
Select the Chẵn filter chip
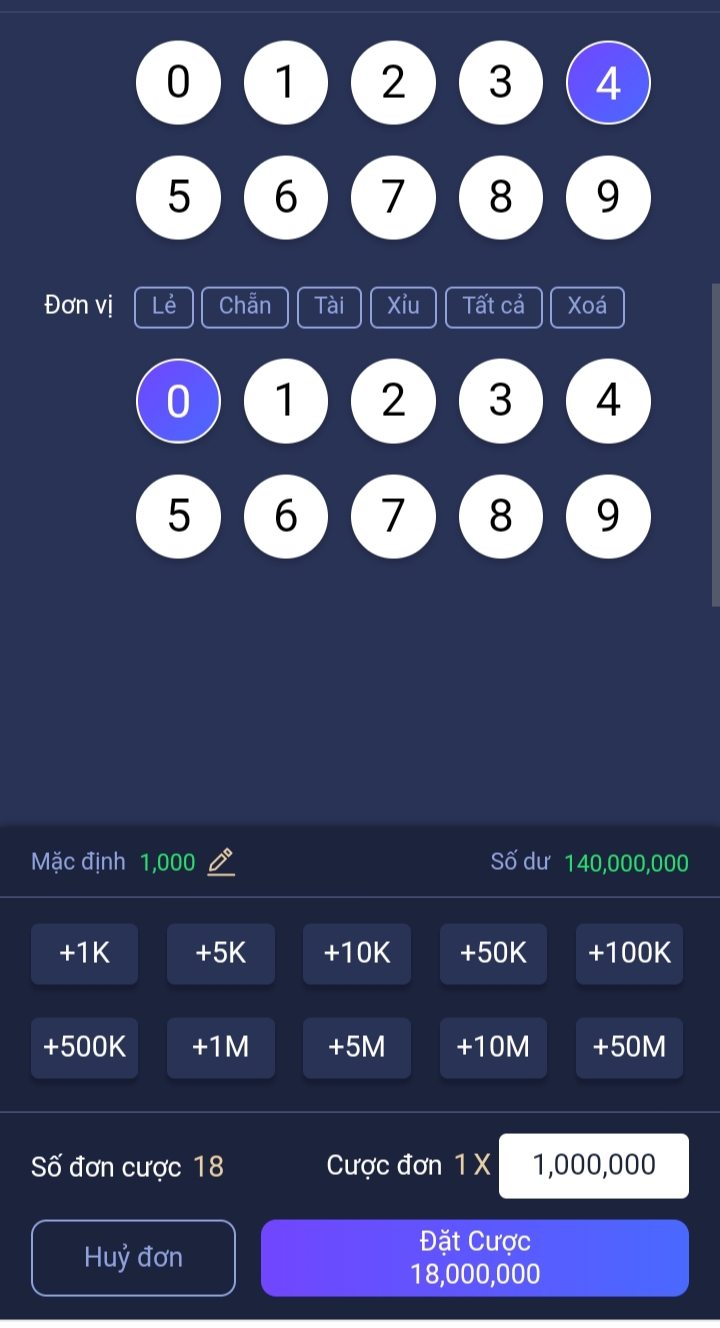[245, 307]
